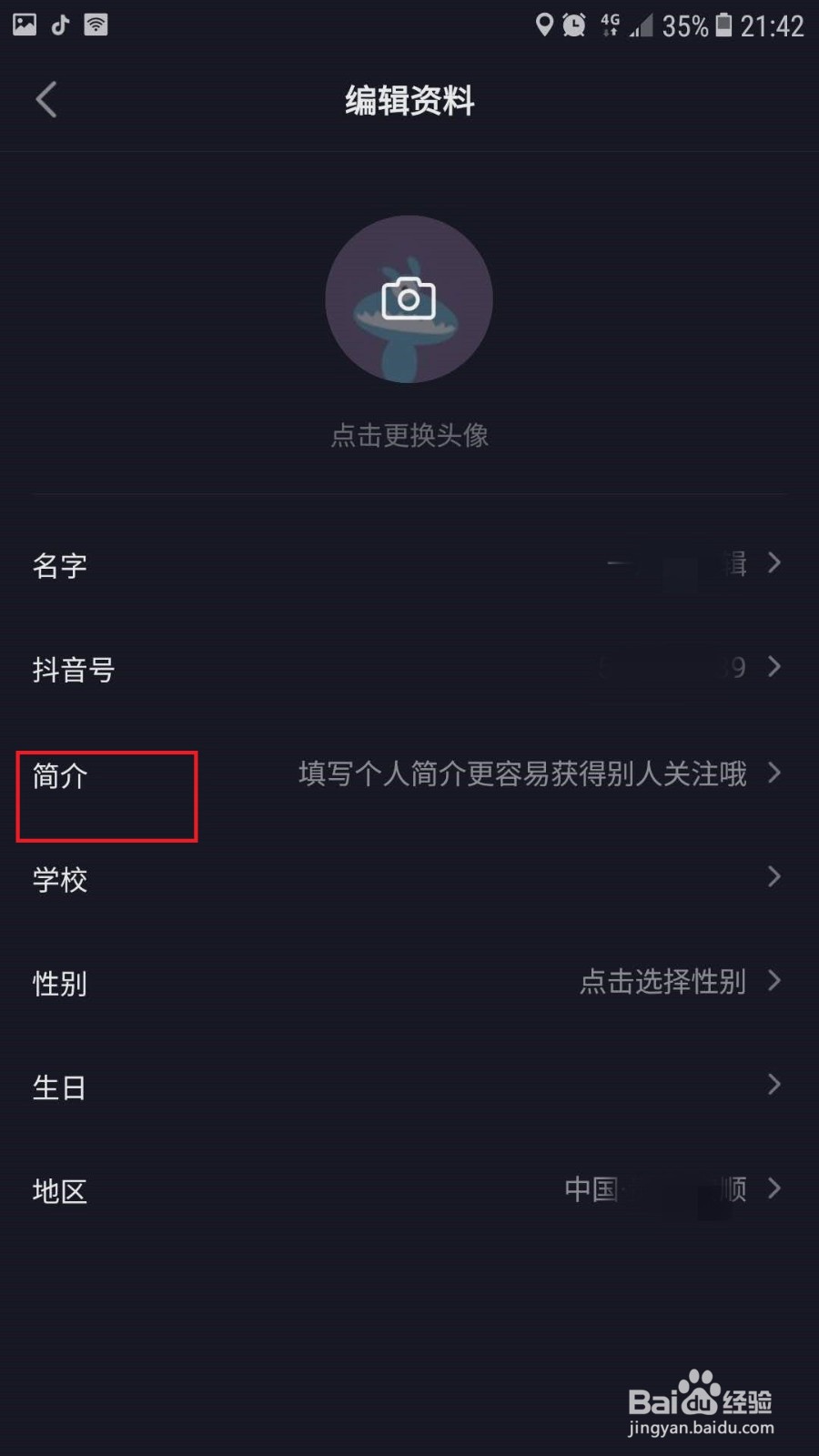Image resolution: width=819 pixels, height=1456 pixels.
Task: Tap the battery indicator showing 35%
Action: pyautogui.click(x=723, y=25)
